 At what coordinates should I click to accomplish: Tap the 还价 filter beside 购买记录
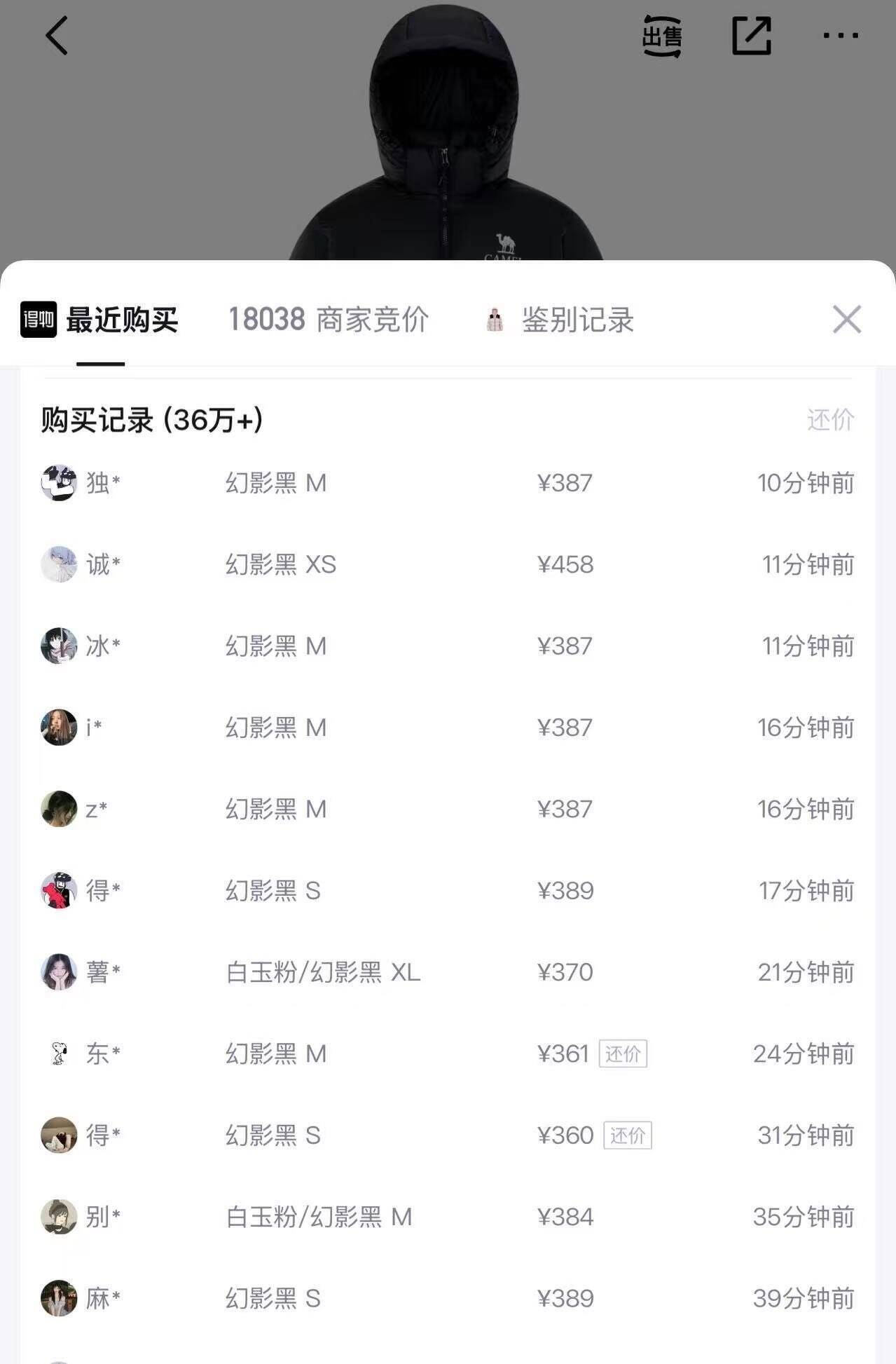830,420
